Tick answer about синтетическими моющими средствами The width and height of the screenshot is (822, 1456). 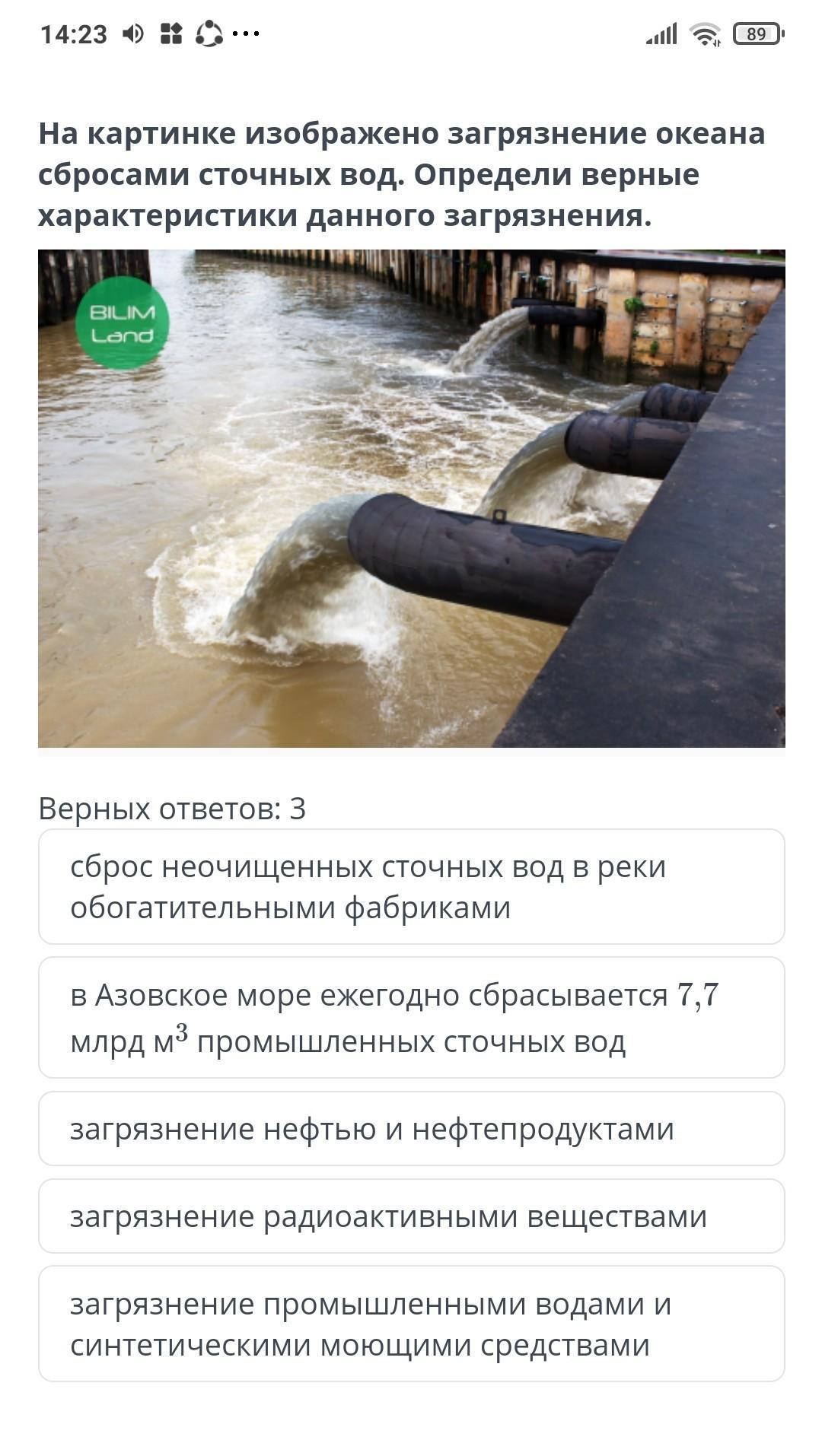(x=411, y=1324)
